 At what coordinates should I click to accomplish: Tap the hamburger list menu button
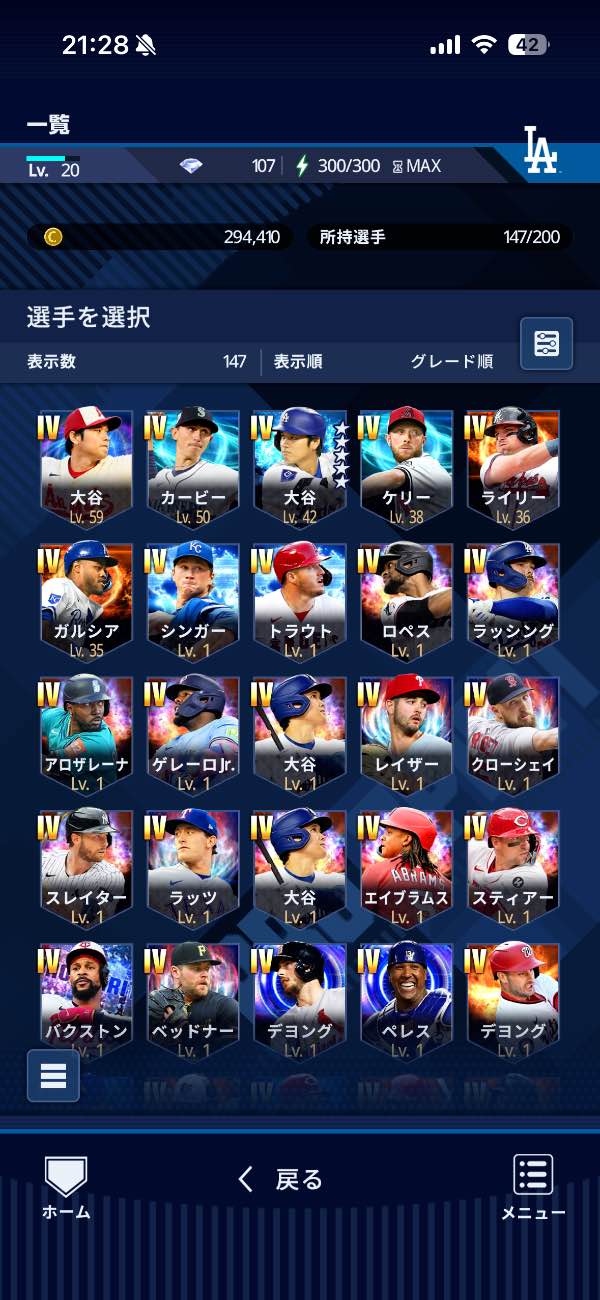[x=53, y=1075]
